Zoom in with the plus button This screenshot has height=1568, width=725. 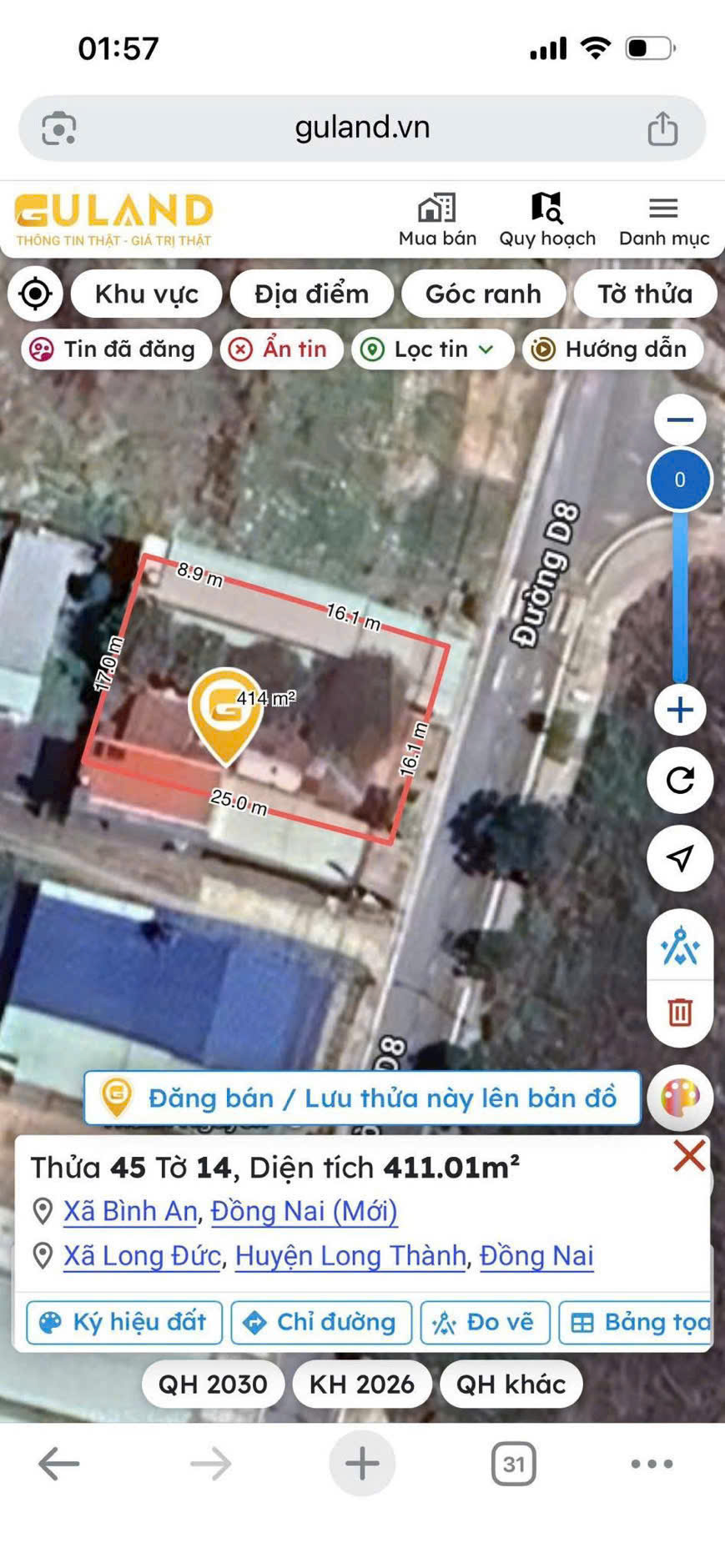pyautogui.click(x=680, y=710)
